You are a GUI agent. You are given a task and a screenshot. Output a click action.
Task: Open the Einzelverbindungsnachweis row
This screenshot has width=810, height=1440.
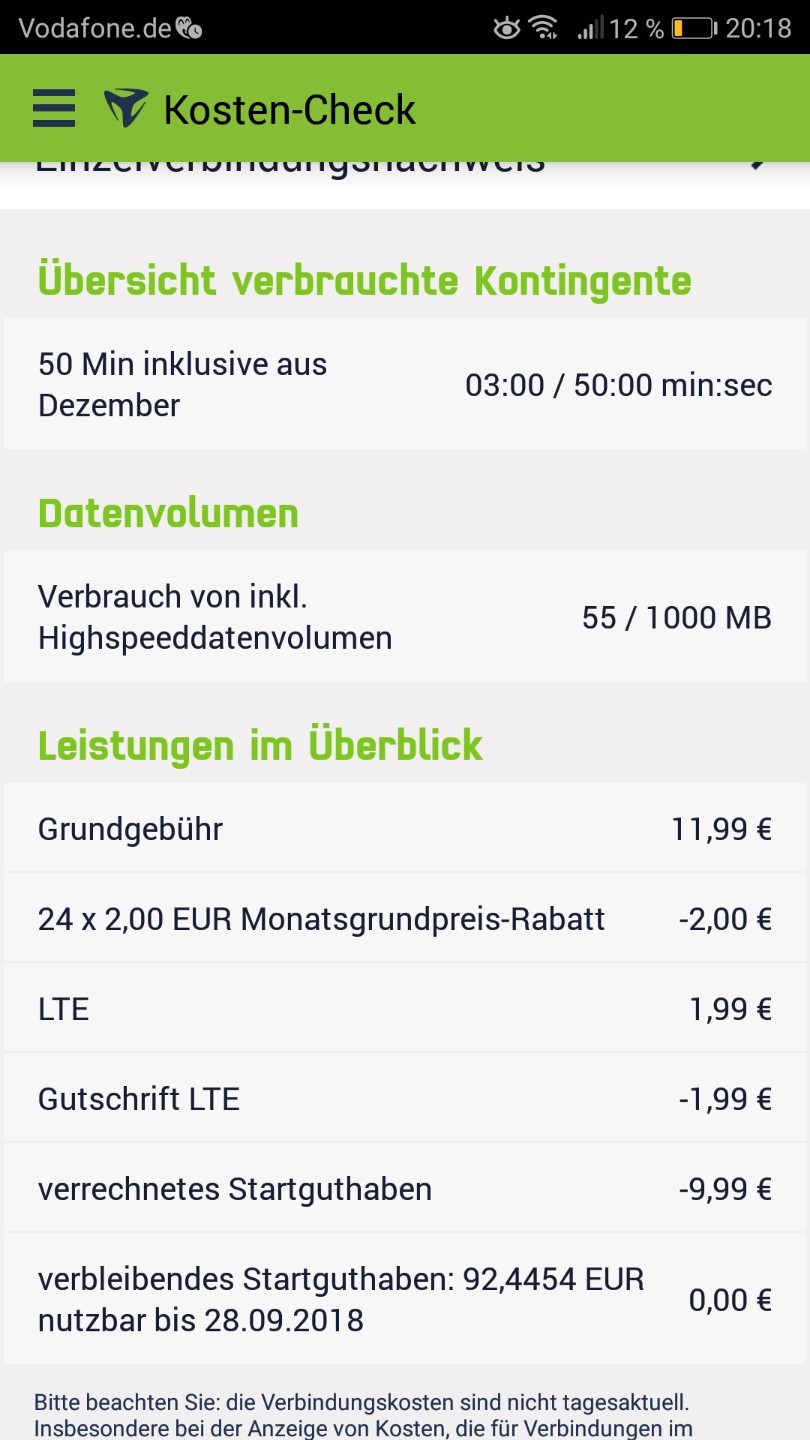click(405, 184)
